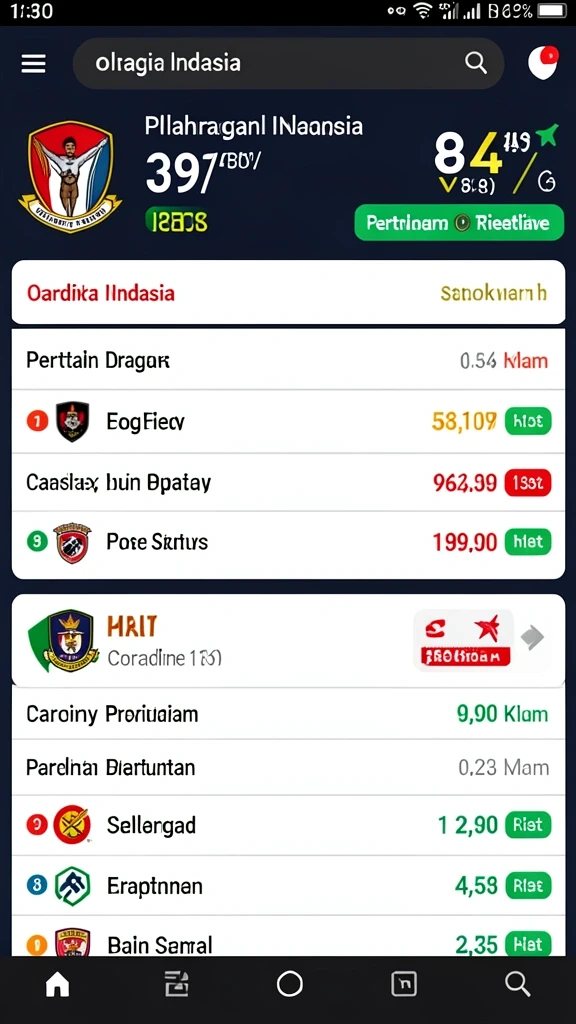Open the Caaslax buin Bpatay row
Viewport: 576px width, 1024px height.
pyautogui.click(x=288, y=483)
